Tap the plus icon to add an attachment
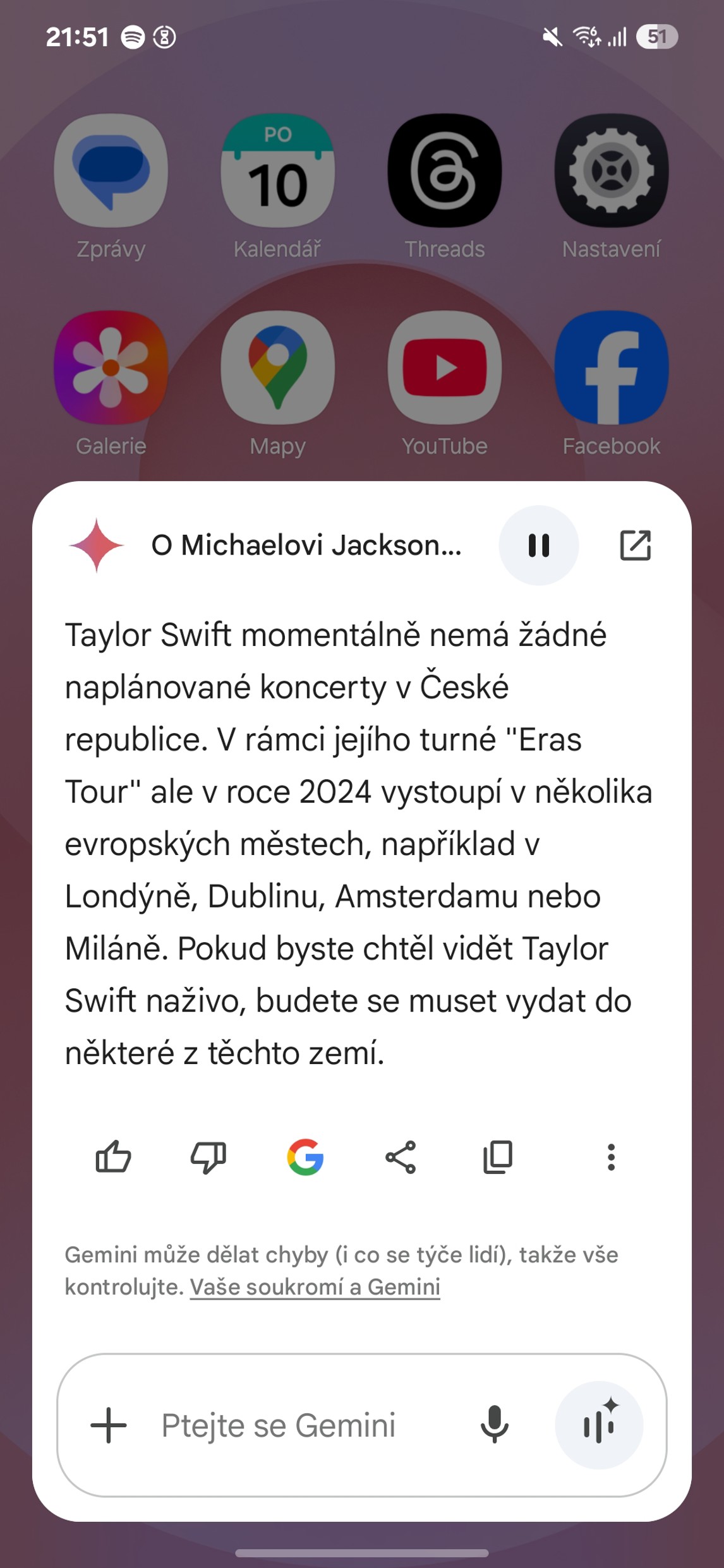This screenshot has width=724, height=1568. tap(109, 1425)
